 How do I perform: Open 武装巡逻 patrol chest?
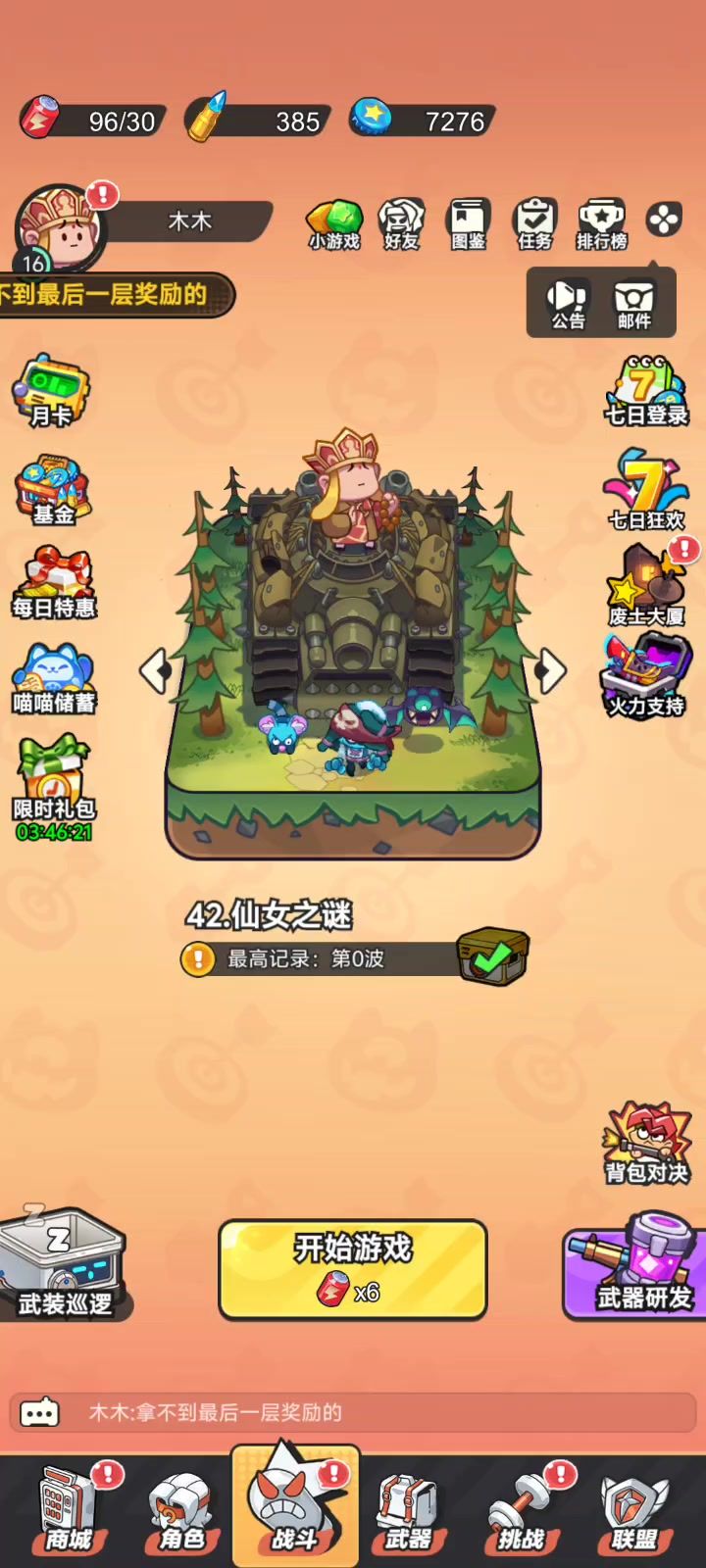coord(62,1264)
